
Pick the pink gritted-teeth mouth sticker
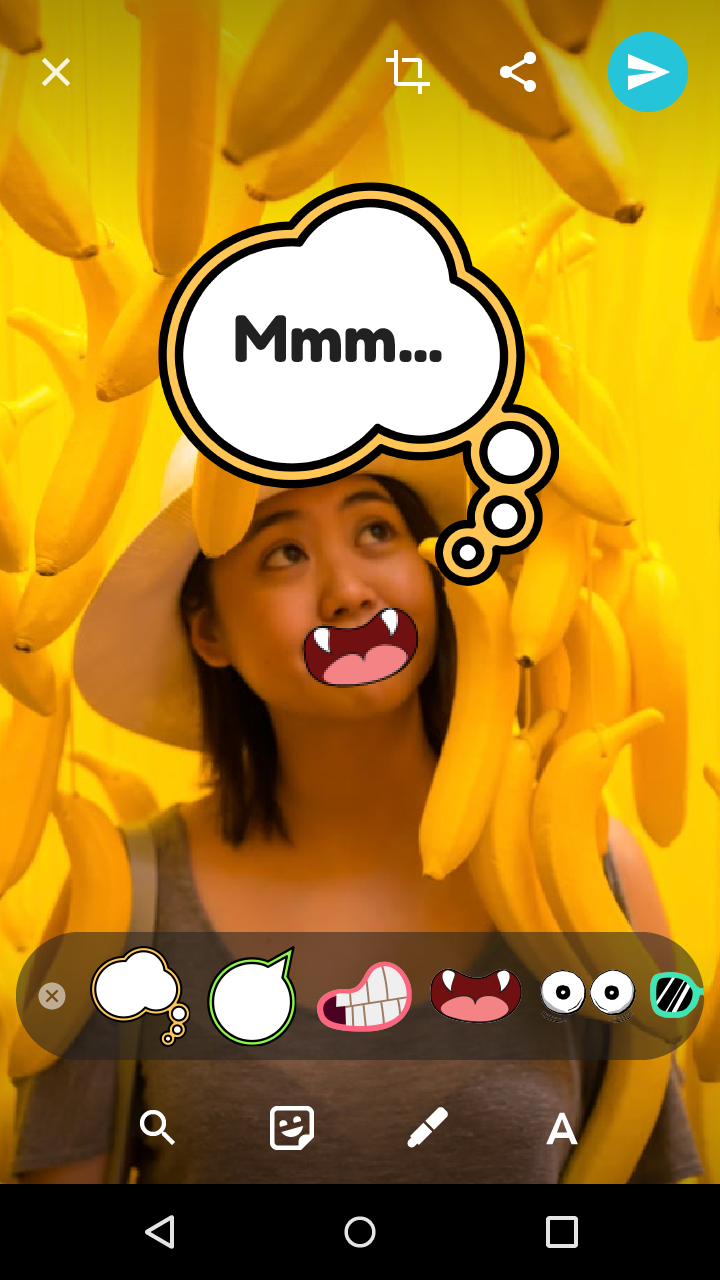(365, 996)
